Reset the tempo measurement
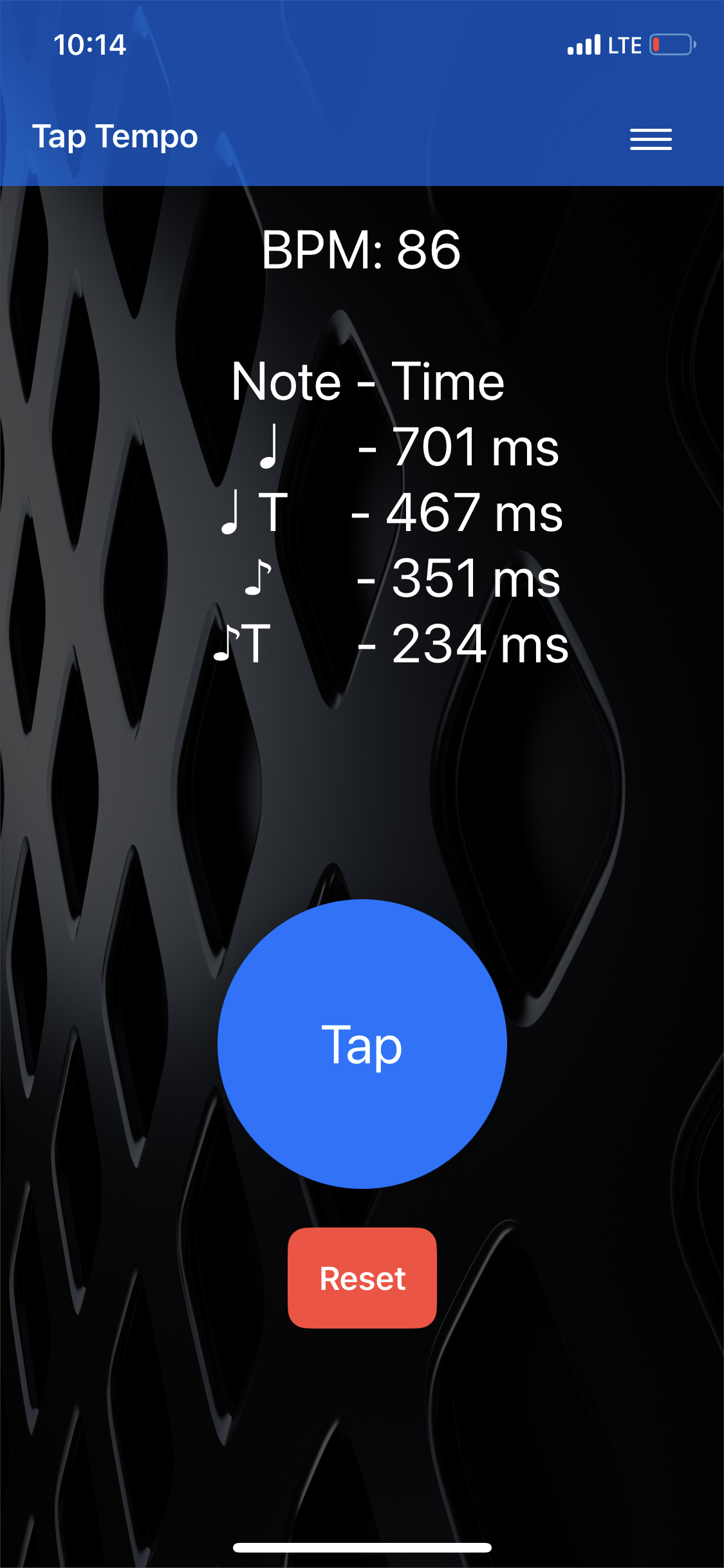Image resolution: width=724 pixels, height=1568 pixels. [362, 1278]
